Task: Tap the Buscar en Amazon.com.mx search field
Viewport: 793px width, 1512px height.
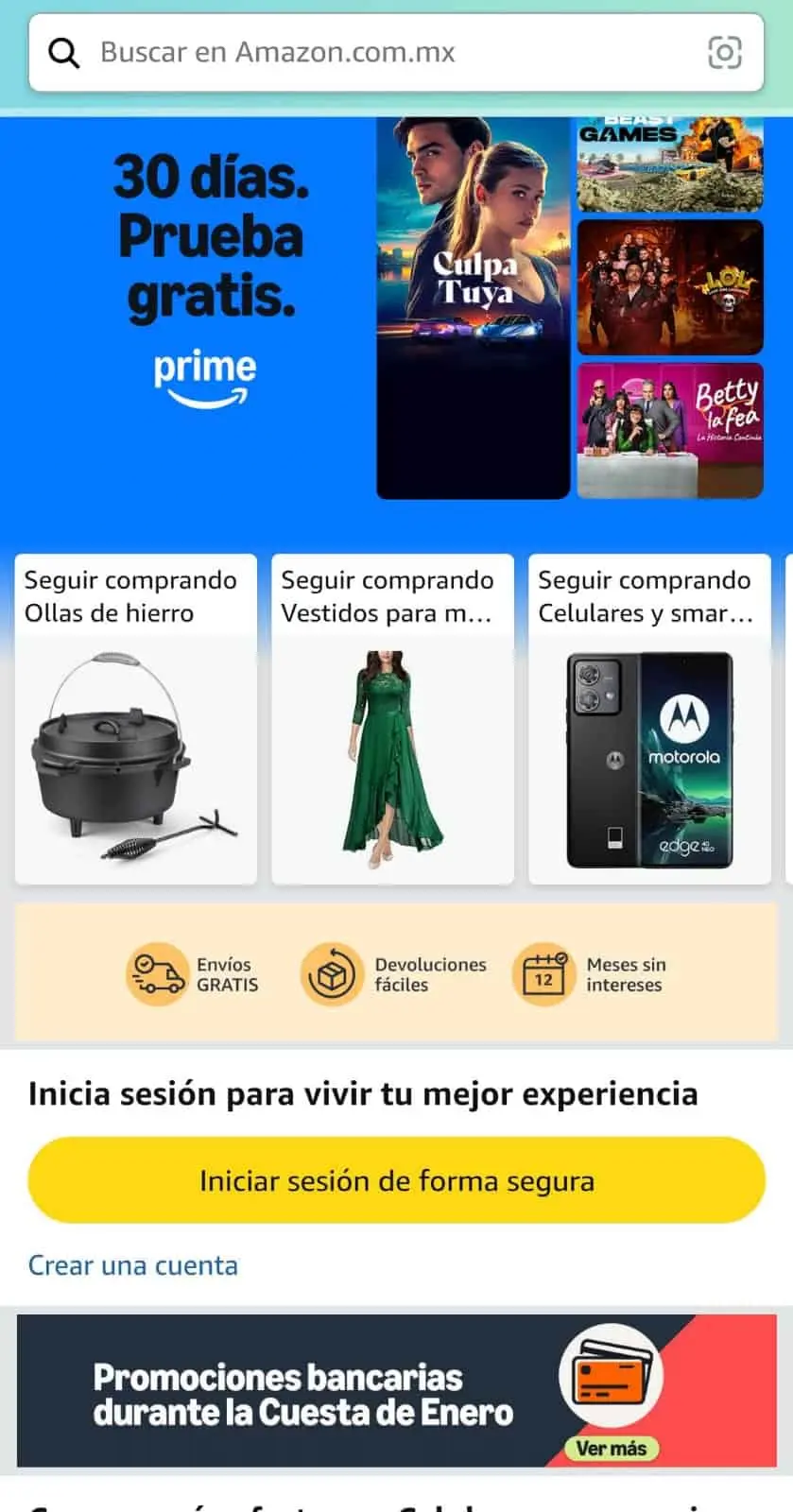Action: [378, 53]
